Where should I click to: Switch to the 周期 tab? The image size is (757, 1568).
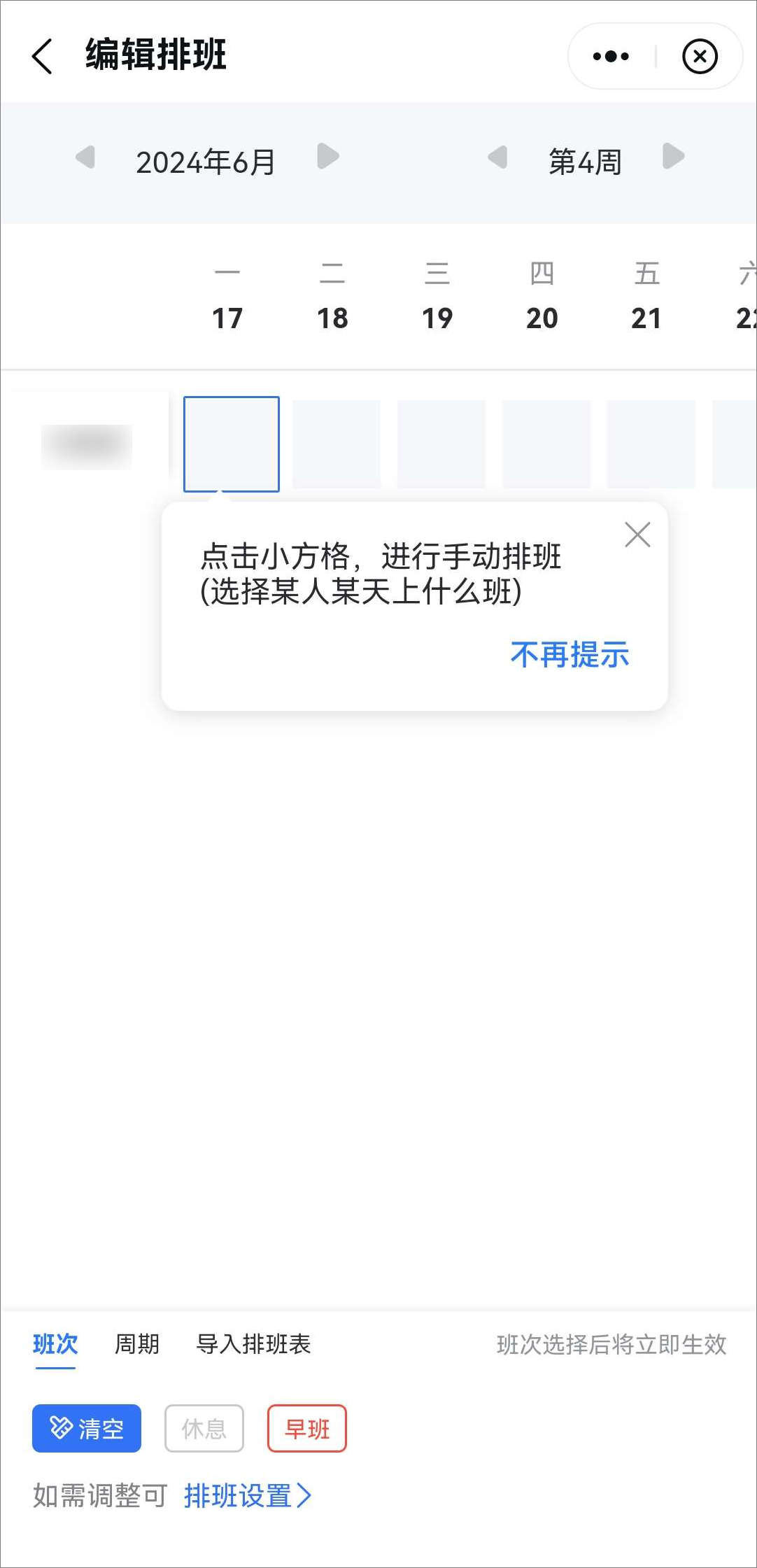(x=136, y=1344)
